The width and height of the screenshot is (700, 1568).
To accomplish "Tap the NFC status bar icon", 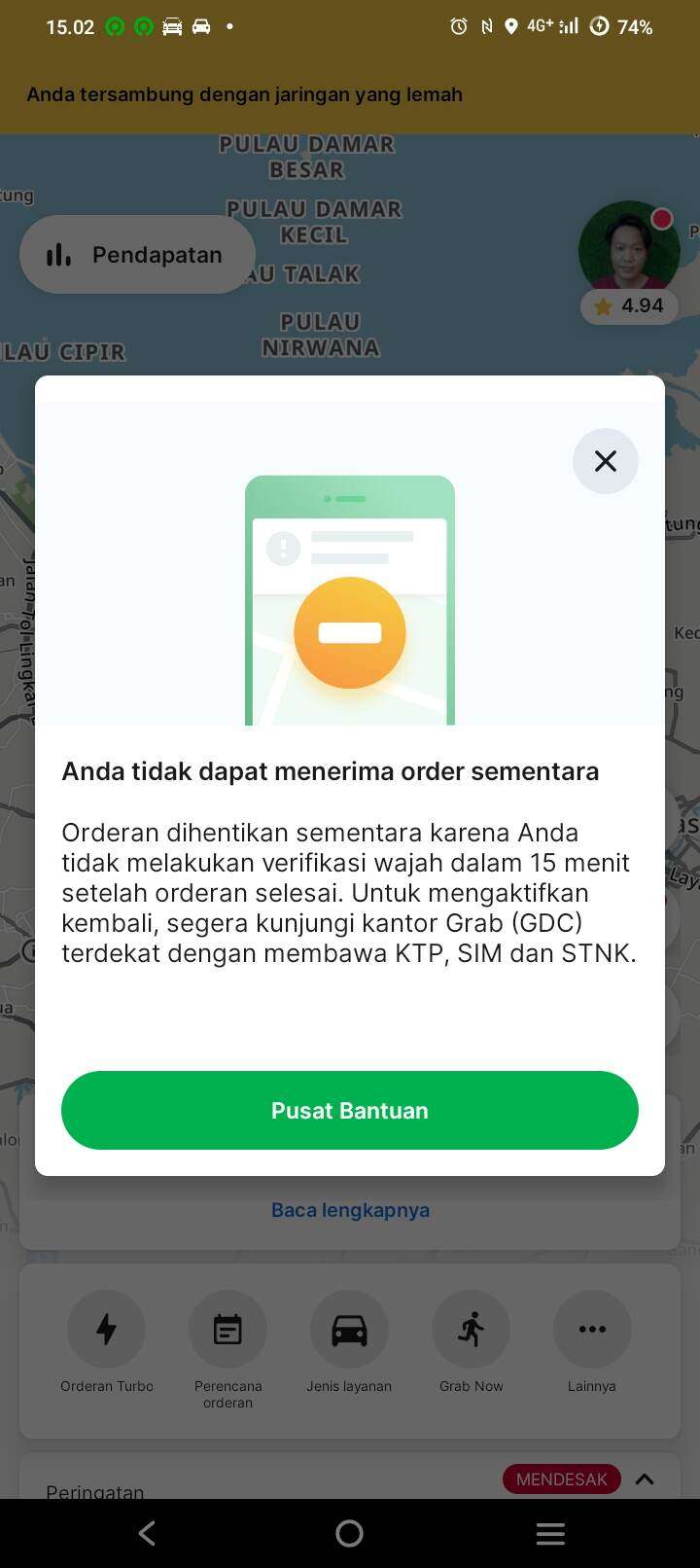I will (x=485, y=26).
